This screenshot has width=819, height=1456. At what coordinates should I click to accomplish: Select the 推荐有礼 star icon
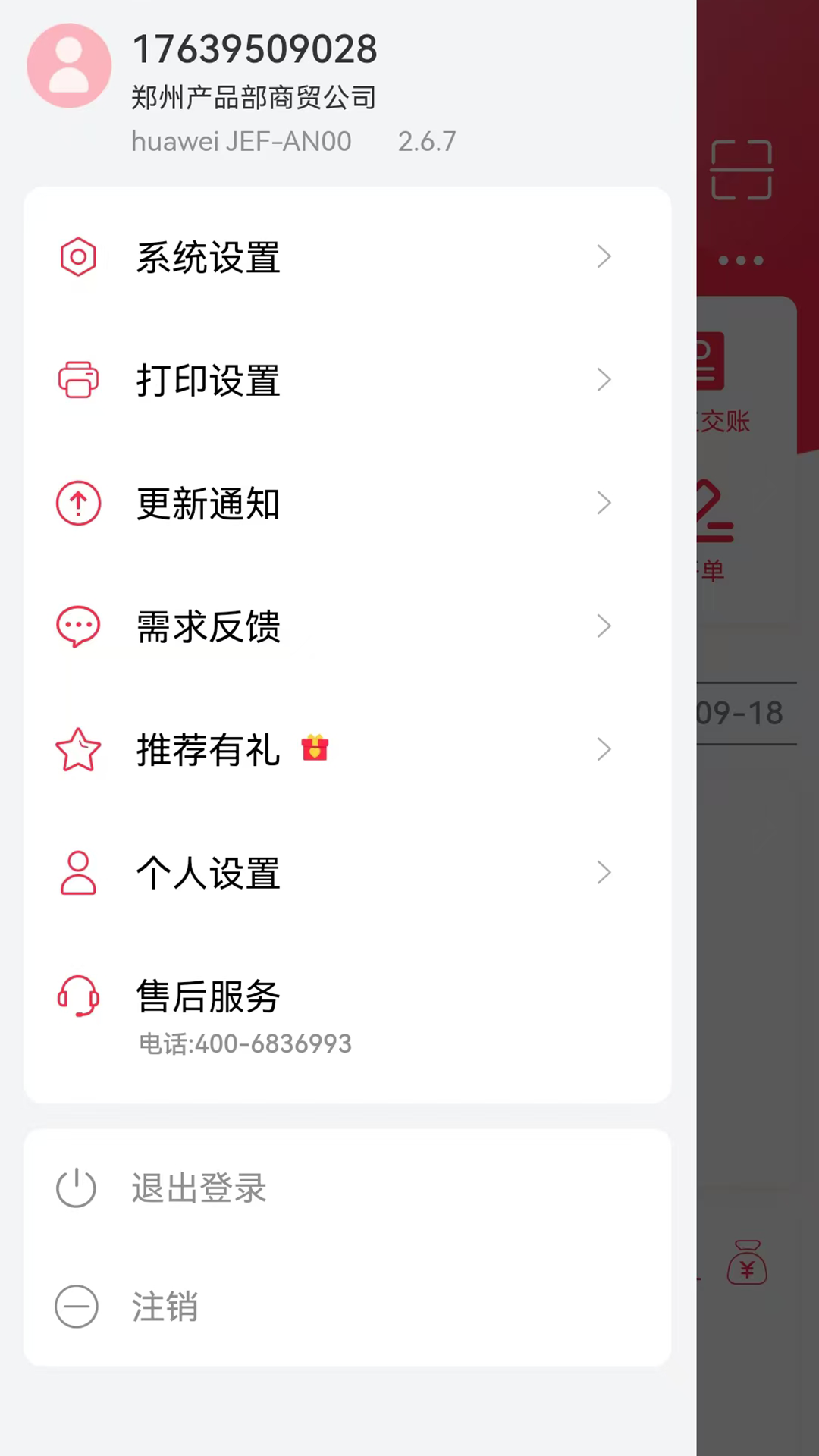77,749
